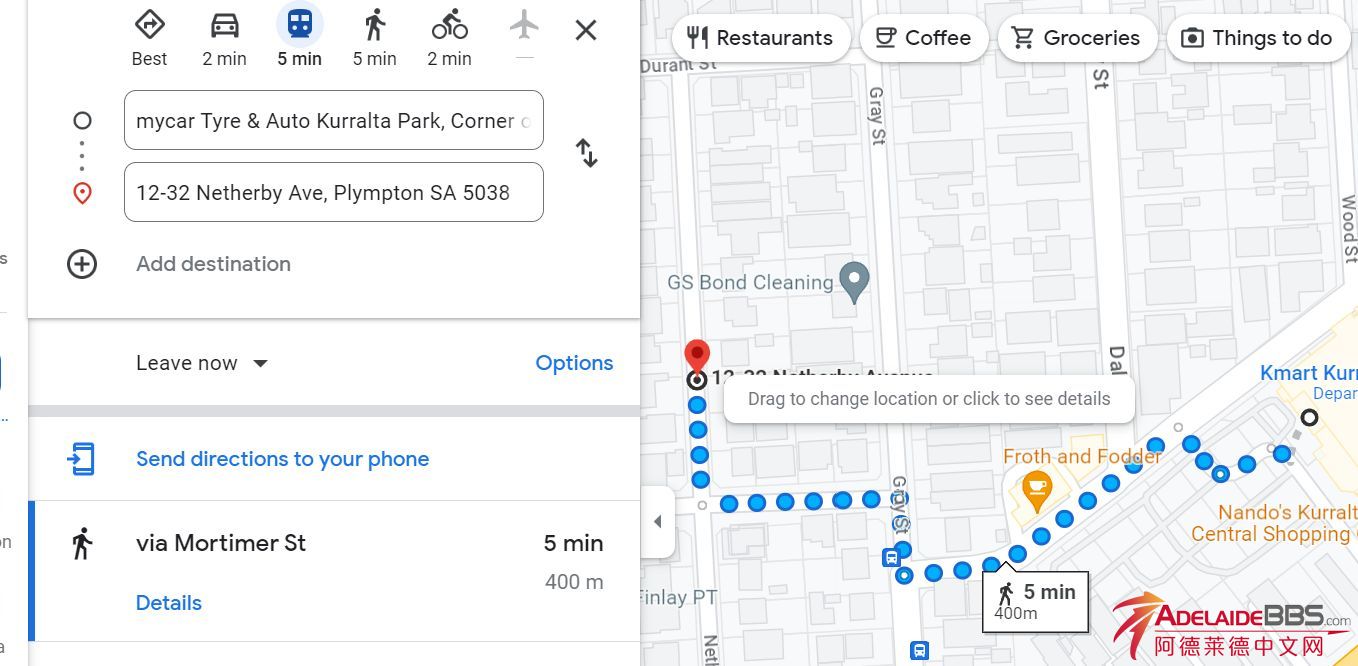
Task: Open the Leave now dropdown
Action: [x=202, y=363]
